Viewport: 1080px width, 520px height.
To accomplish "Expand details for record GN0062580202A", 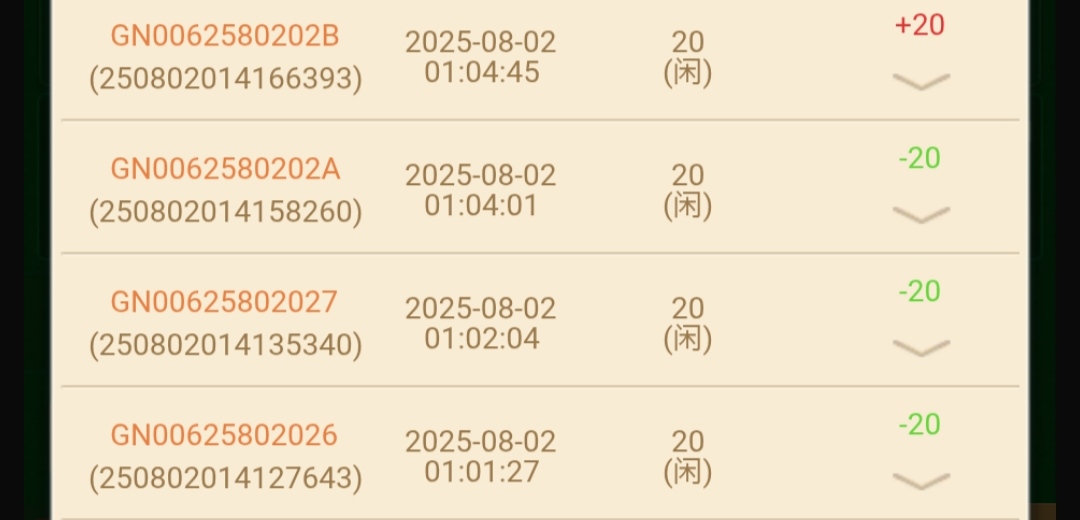I will click(x=920, y=214).
